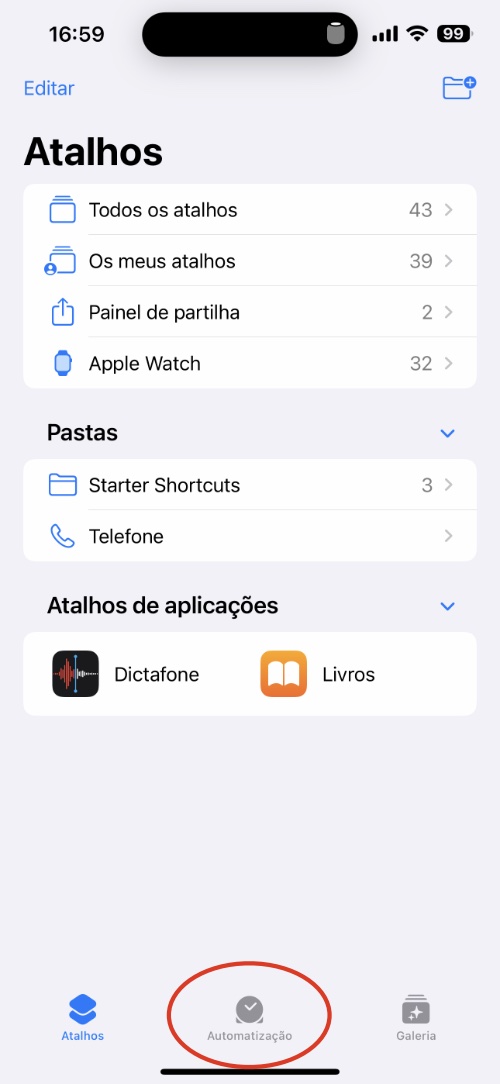Collapse the Pastas section
The height and width of the screenshot is (1084, 500).
pos(447,433)
